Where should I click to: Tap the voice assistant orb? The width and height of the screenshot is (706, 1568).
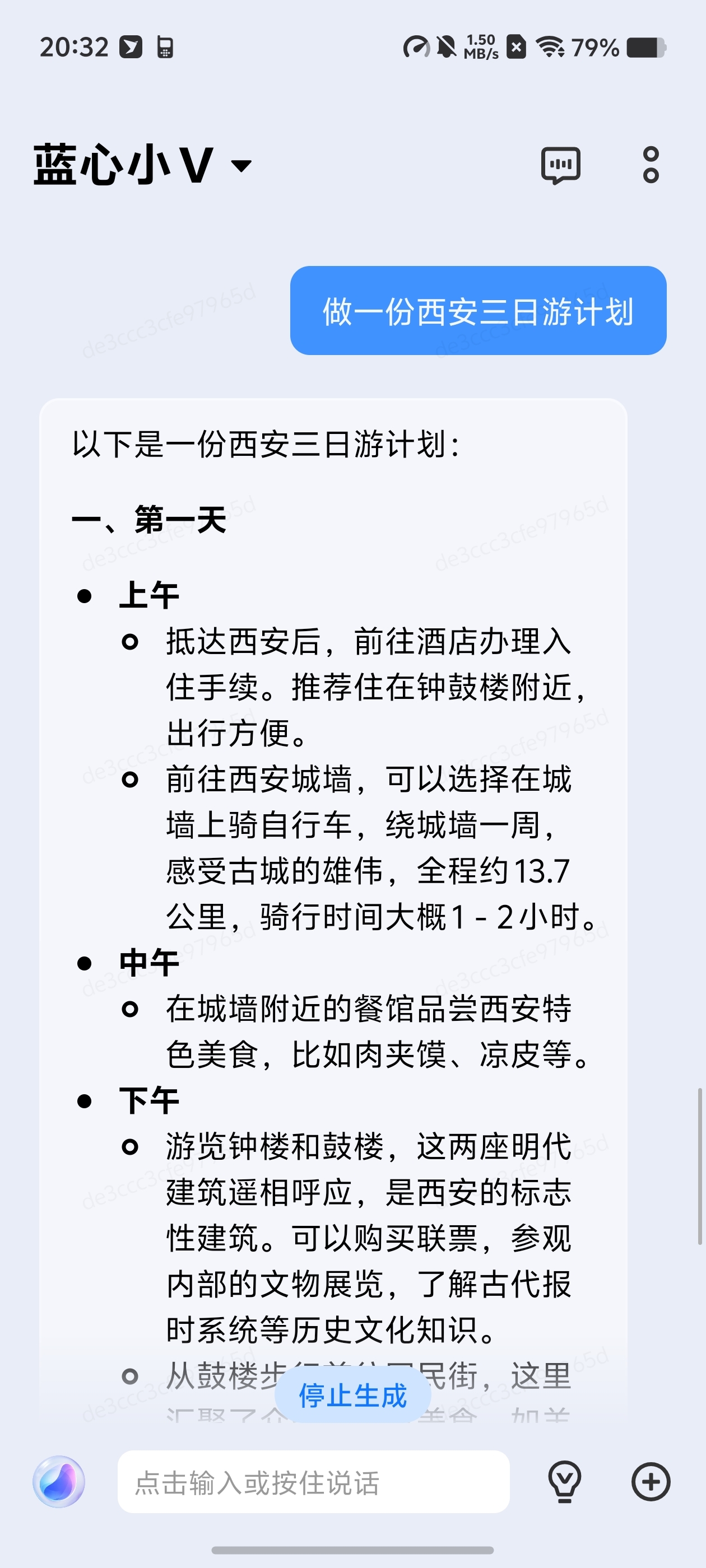click(x=59, y=1482)
